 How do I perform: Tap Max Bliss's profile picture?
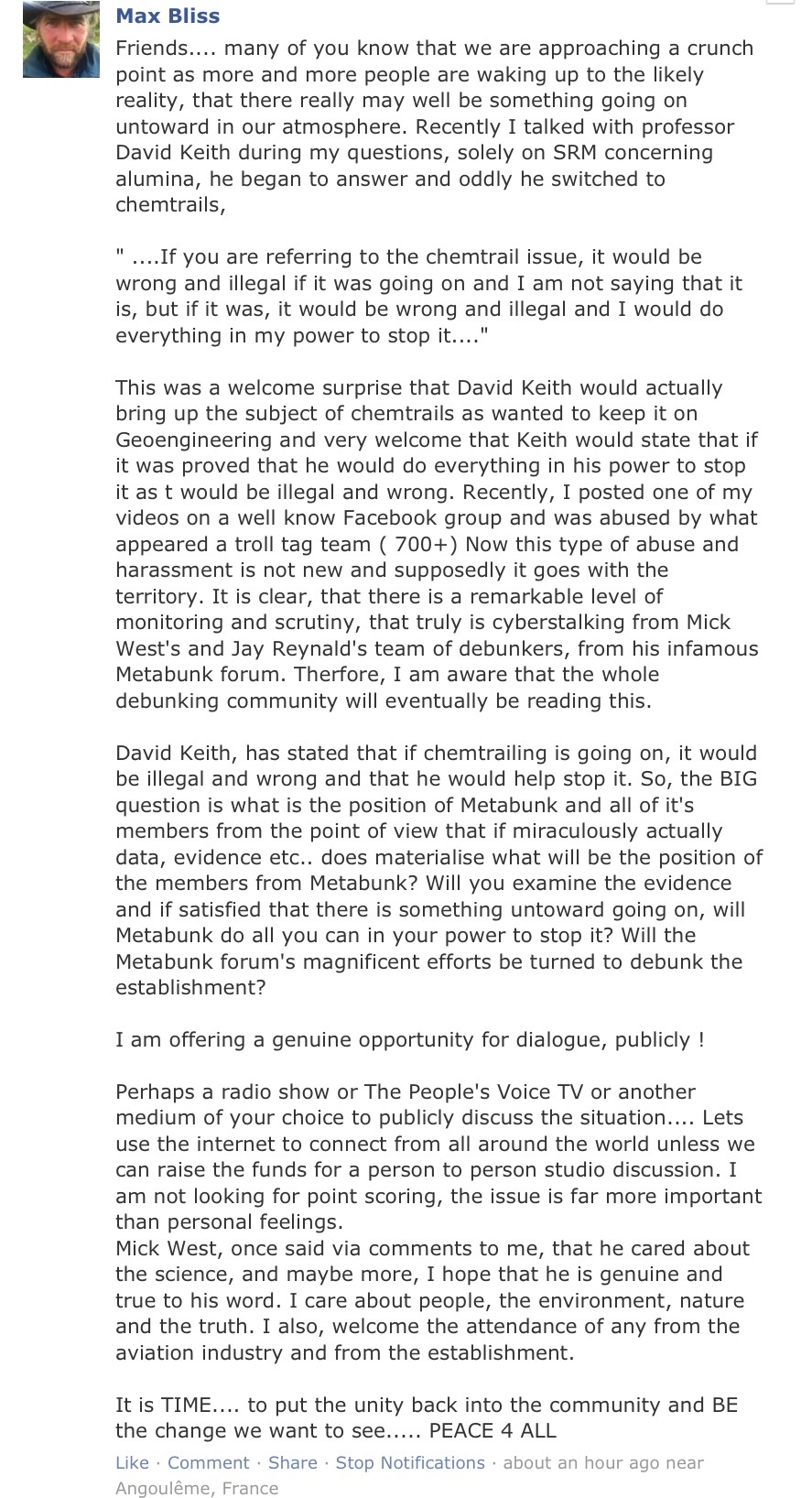pos(61,38)
